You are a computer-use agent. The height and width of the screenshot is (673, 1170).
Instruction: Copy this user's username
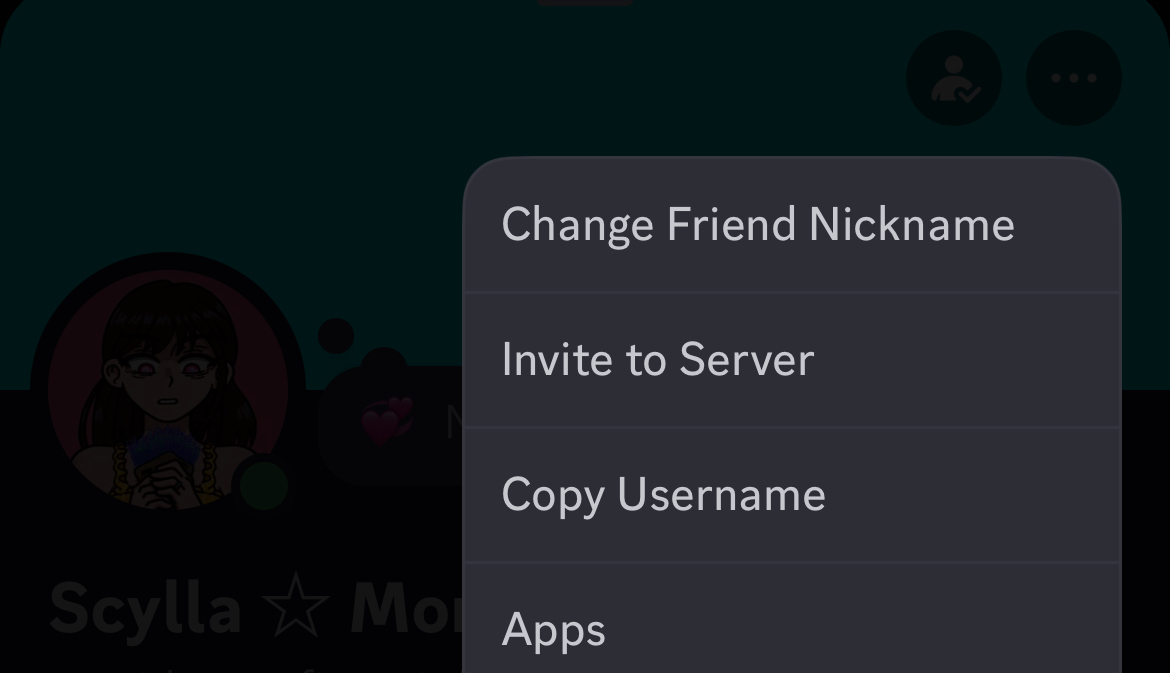(663, 495)
